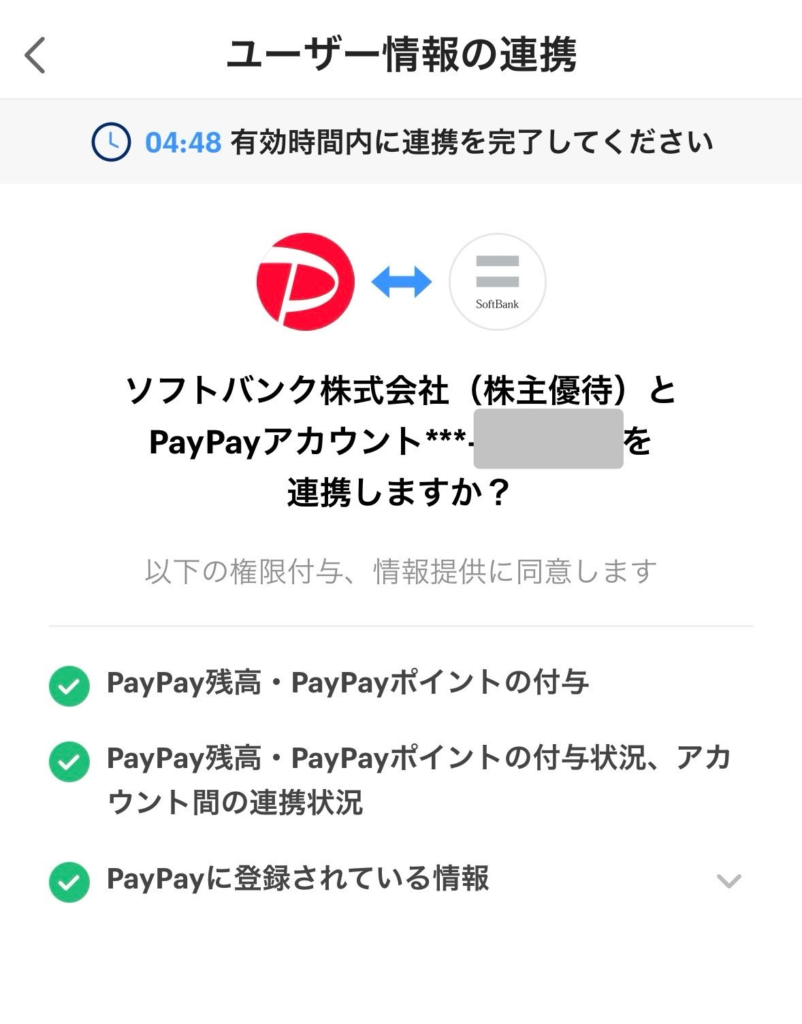Go back from ユーザー情報の連携 screen
Screen dimensions: 802x1024
click(x=36, y=55)
